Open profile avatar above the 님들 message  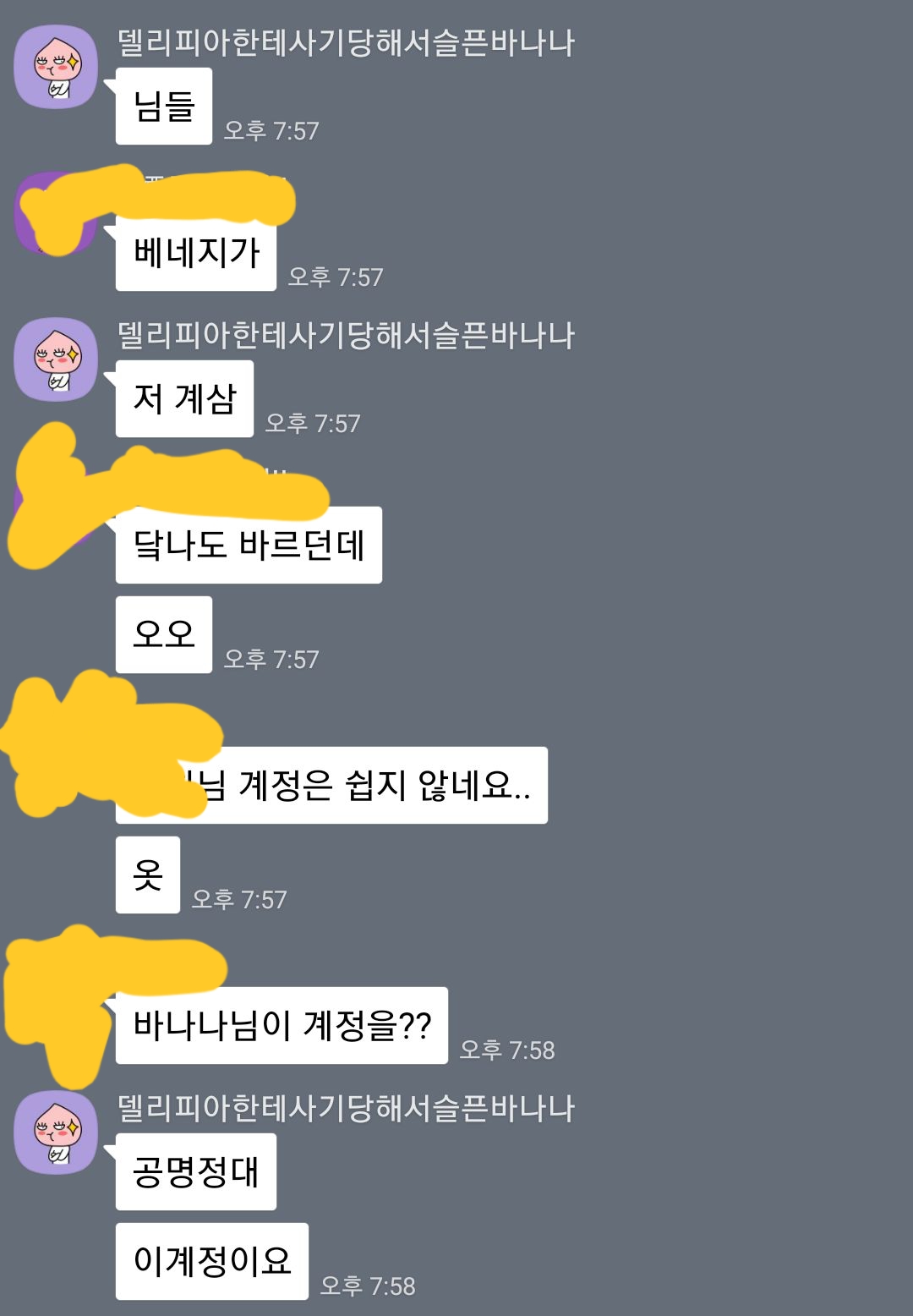click(x=57, y=67)
